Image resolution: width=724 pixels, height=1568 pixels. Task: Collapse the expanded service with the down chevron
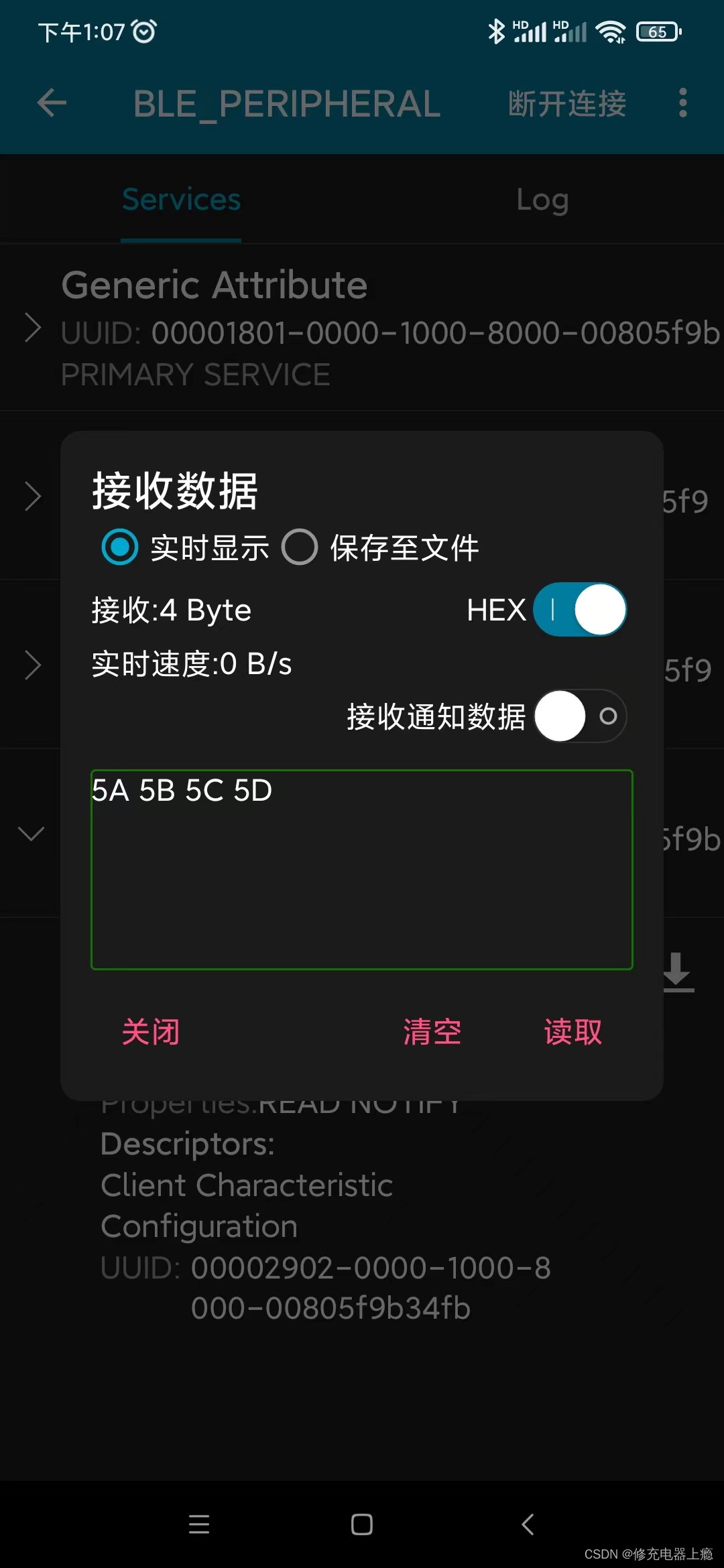pos(30,834)
